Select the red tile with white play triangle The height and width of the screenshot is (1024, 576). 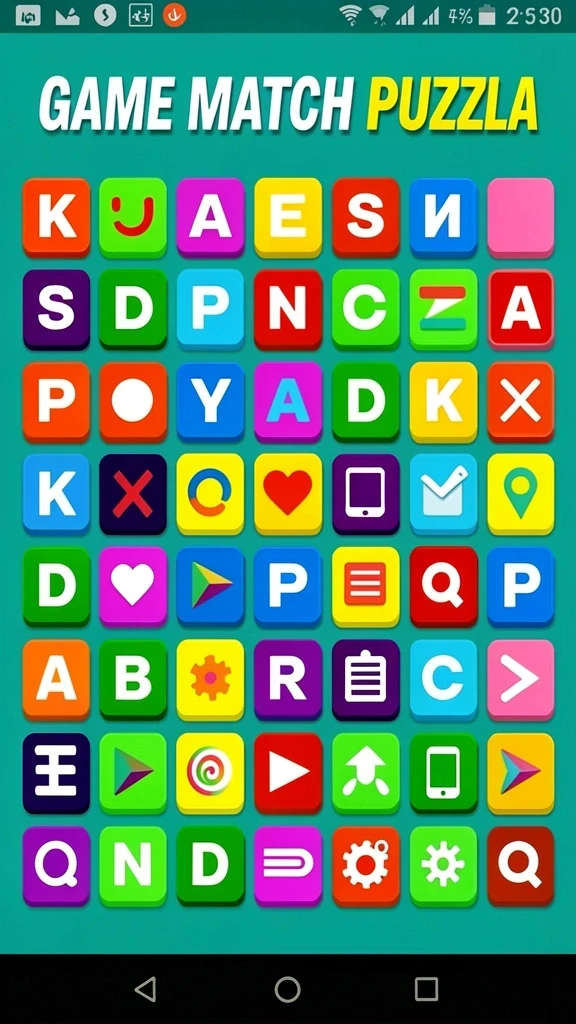(x=288, y=773)
